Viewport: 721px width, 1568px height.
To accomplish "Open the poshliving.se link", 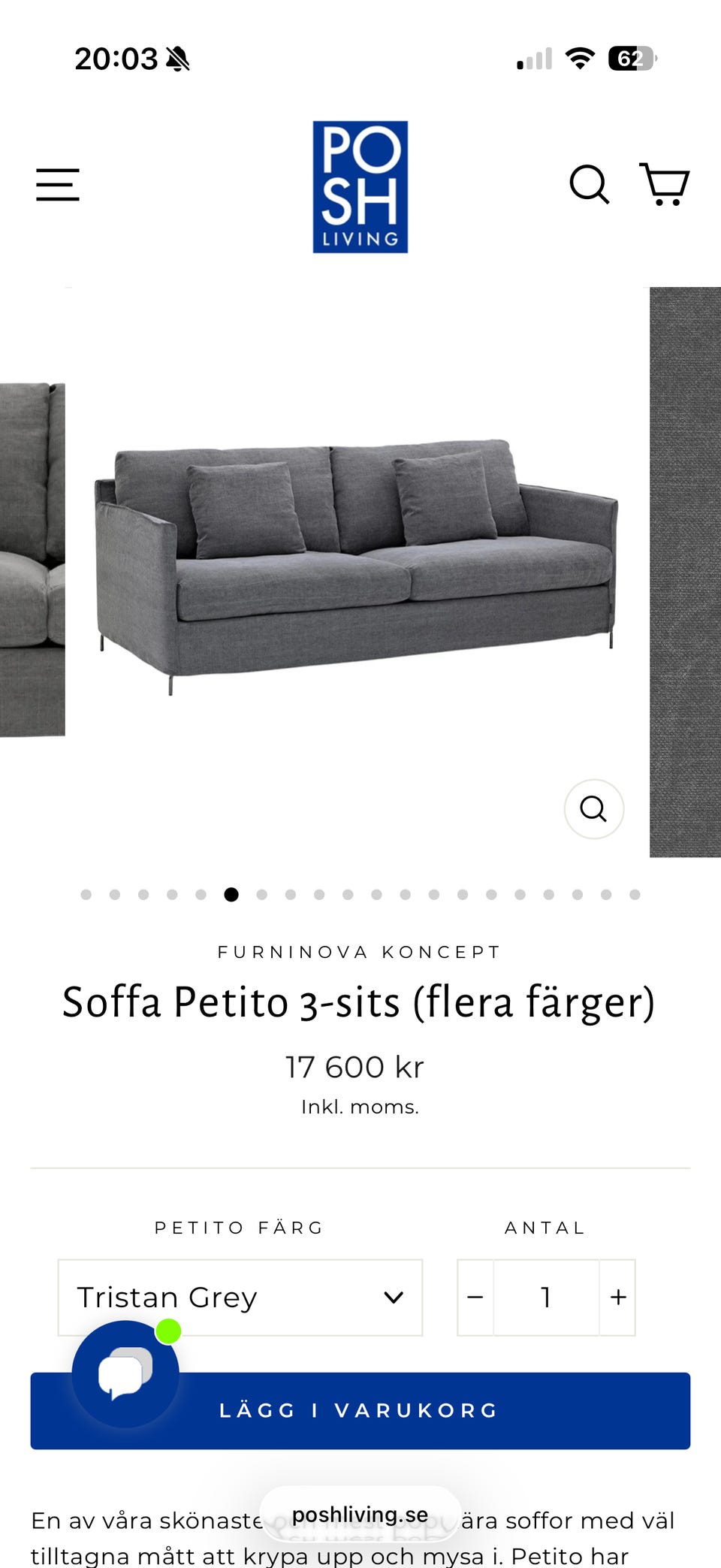I will (x=360, y=1515).
